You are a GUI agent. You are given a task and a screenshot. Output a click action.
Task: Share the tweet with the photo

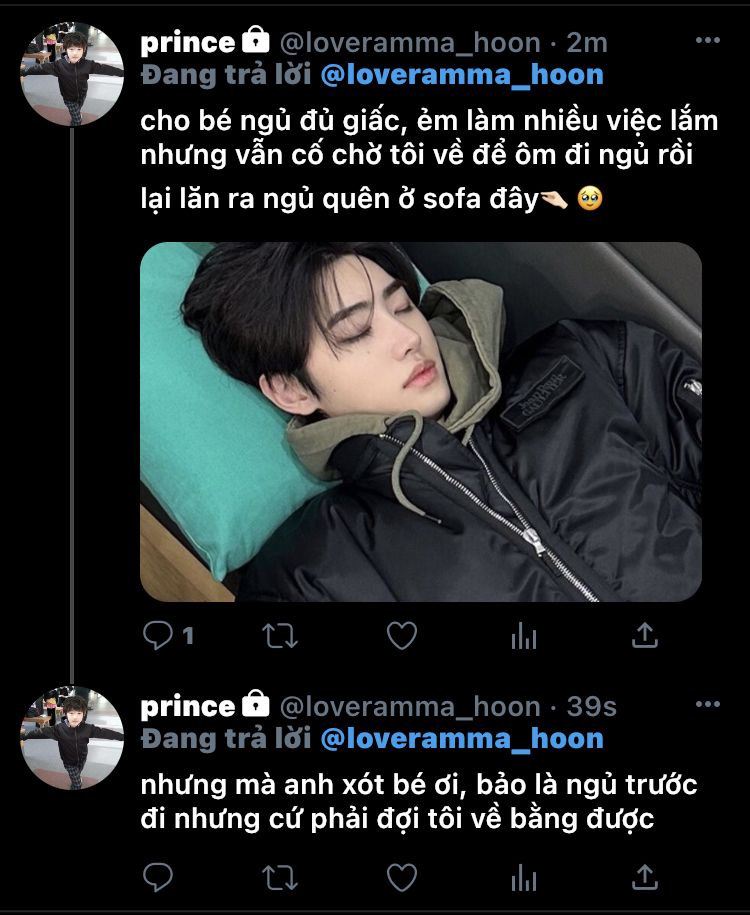645,635
